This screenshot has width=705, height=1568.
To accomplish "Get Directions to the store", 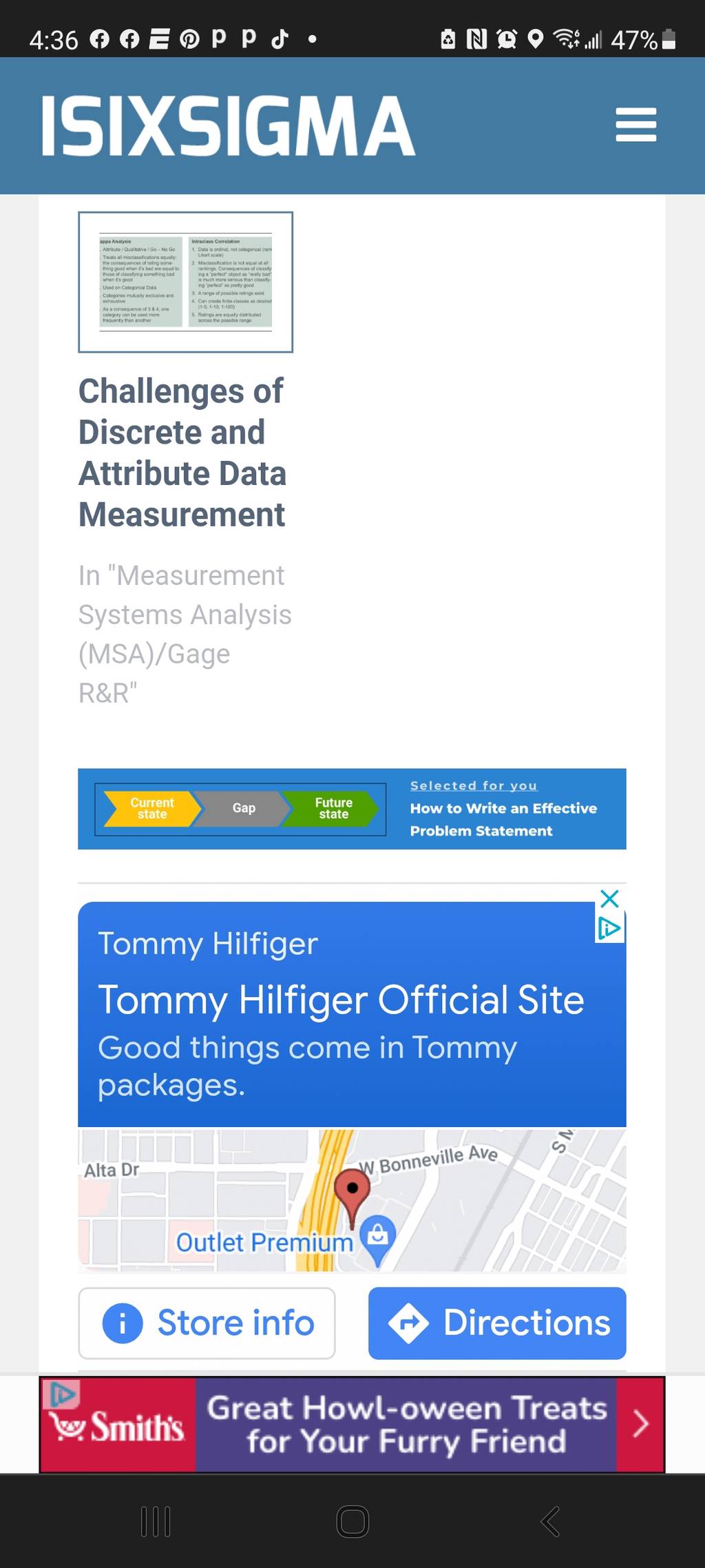I will (x=497, y=1323).
